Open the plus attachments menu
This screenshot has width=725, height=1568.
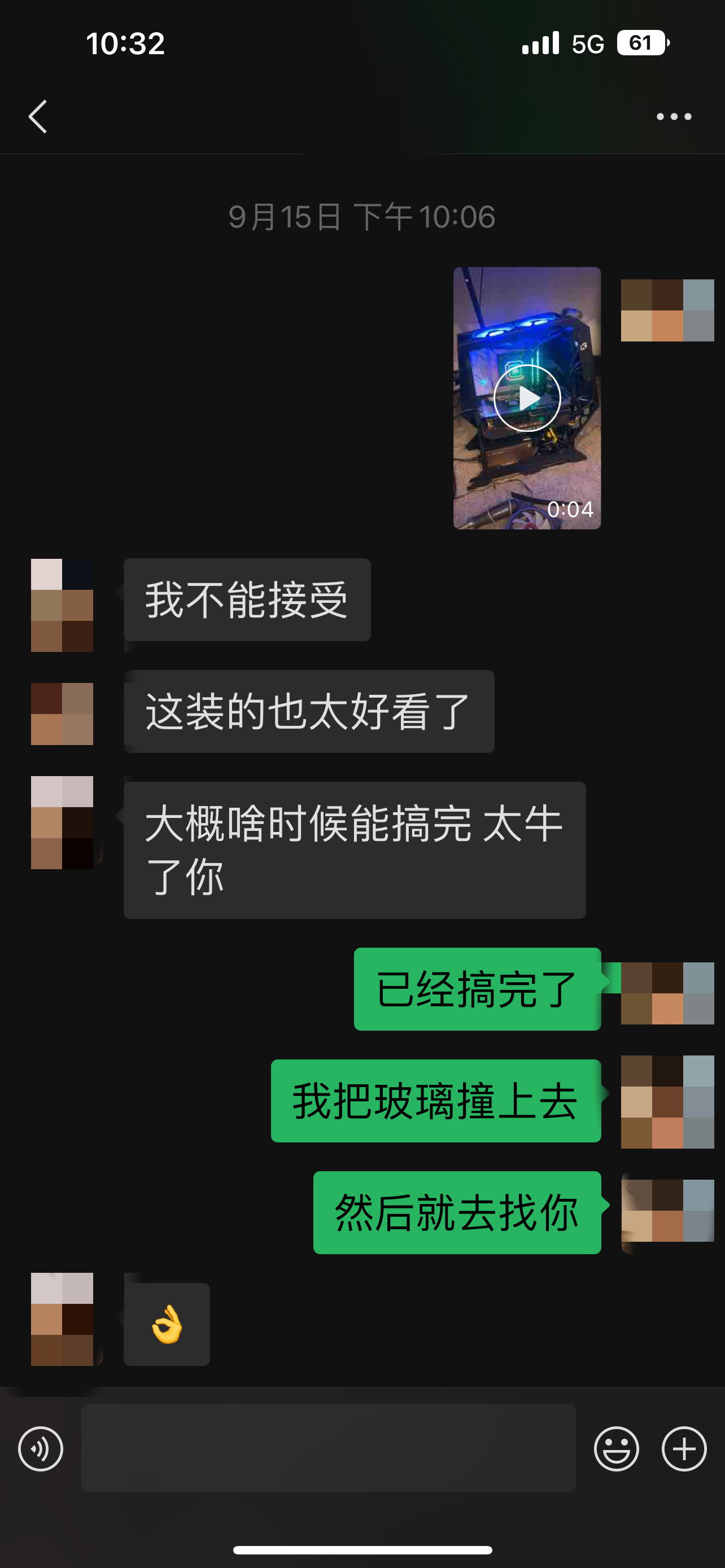684,1449
